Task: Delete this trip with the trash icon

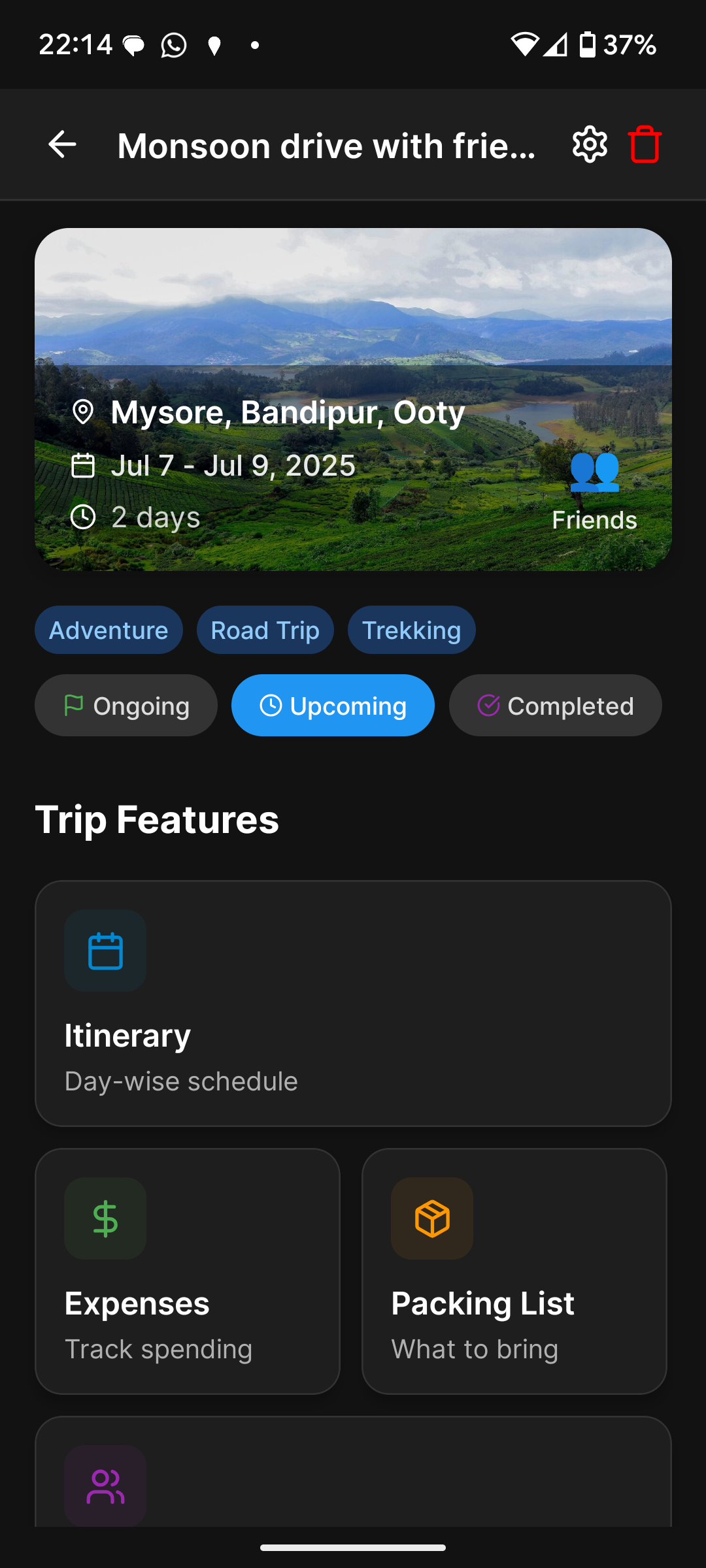Action: pos(645,144)
